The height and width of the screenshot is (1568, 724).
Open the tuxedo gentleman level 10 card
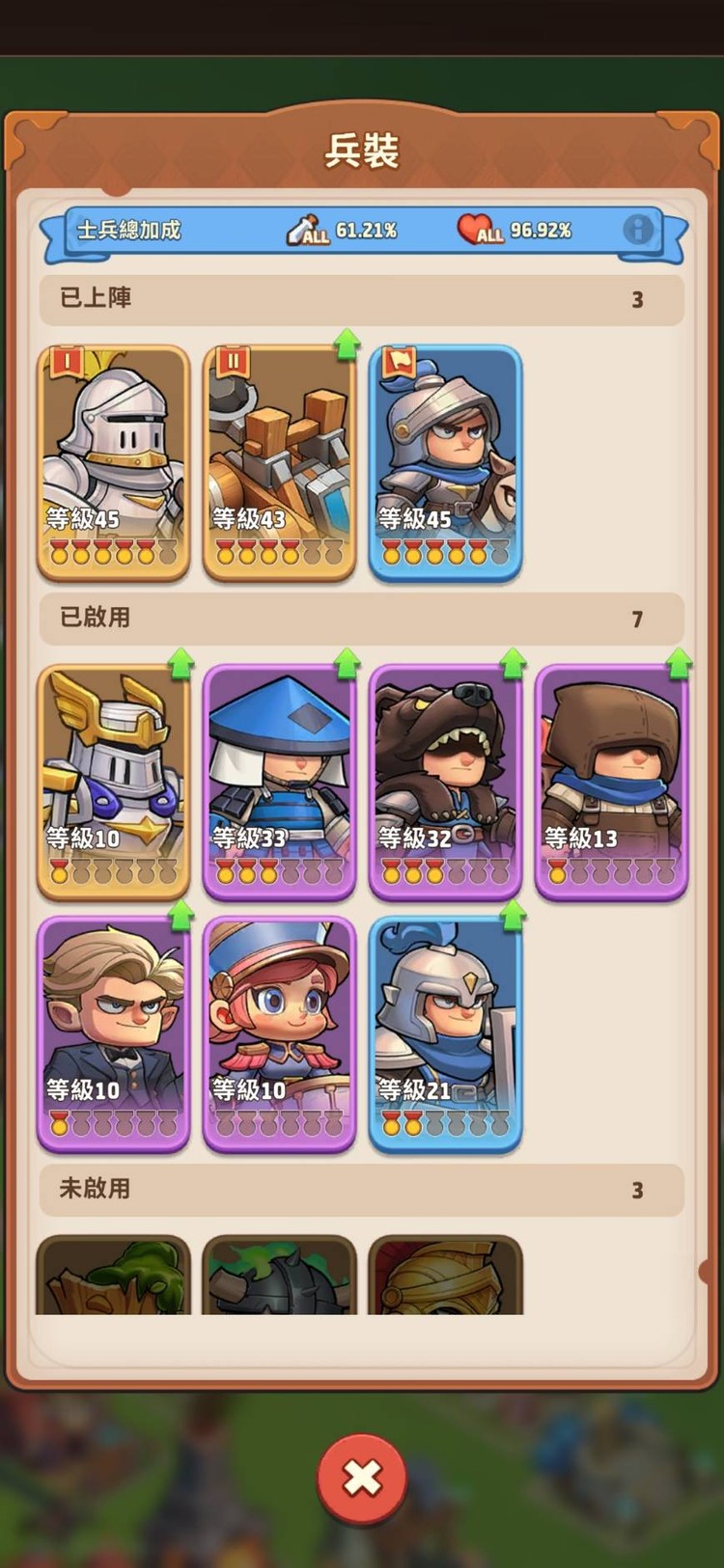(113, 1034)
